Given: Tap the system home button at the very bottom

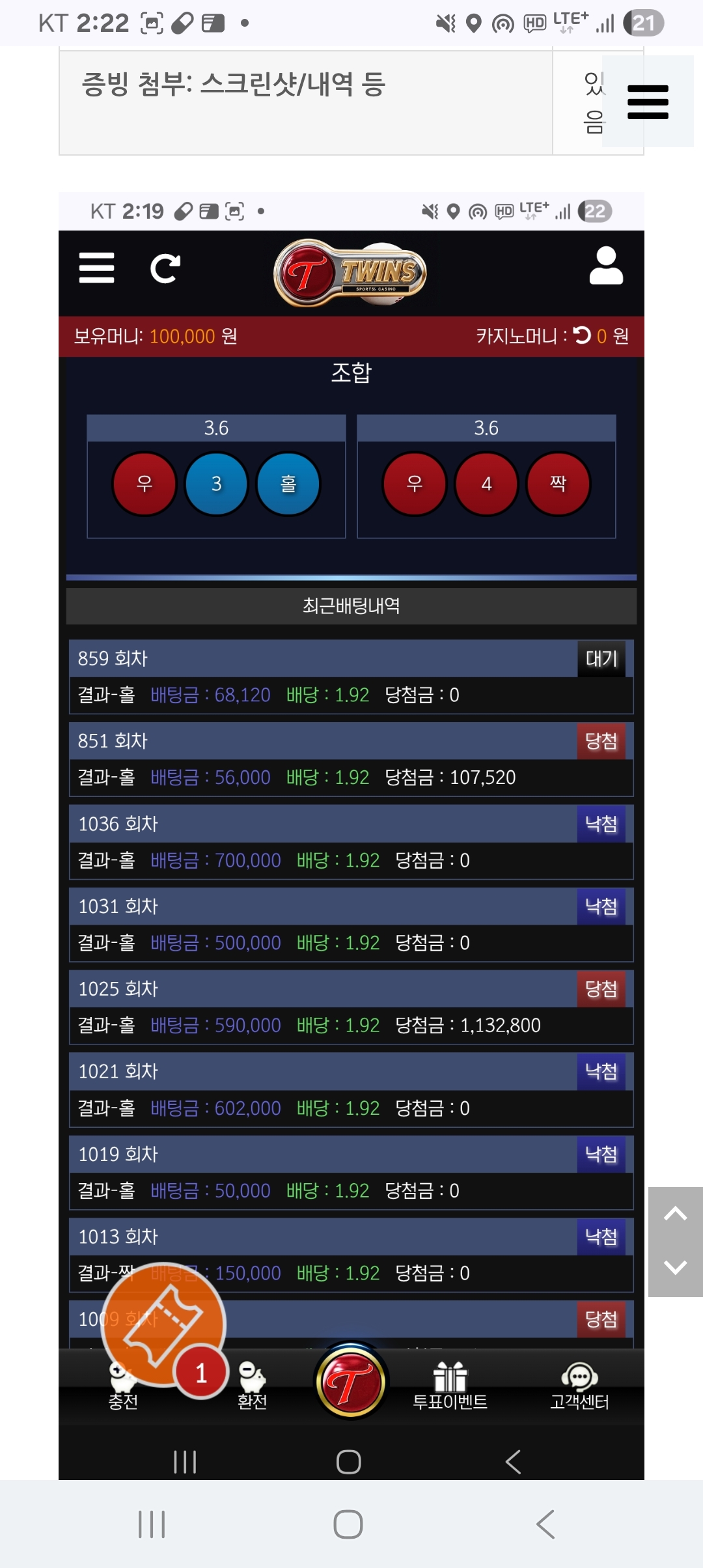Looking at the screenshot, I should tap(348, 1524).
